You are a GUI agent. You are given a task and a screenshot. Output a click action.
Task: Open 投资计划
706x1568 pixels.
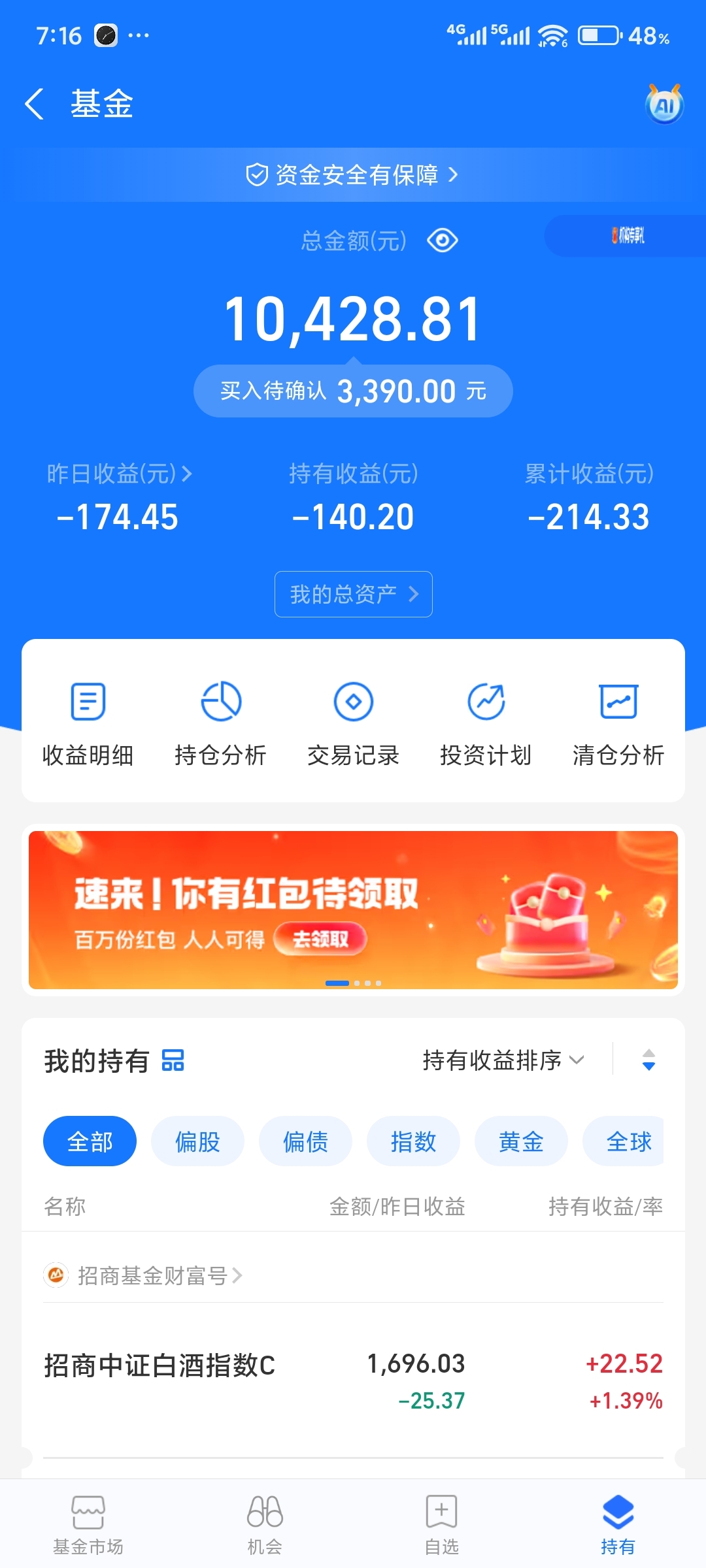[486, 723]
